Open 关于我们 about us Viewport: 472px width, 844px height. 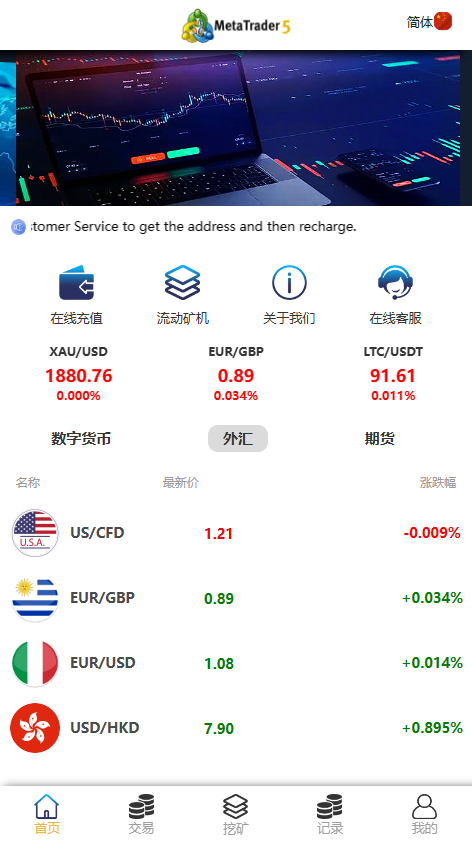289,295
